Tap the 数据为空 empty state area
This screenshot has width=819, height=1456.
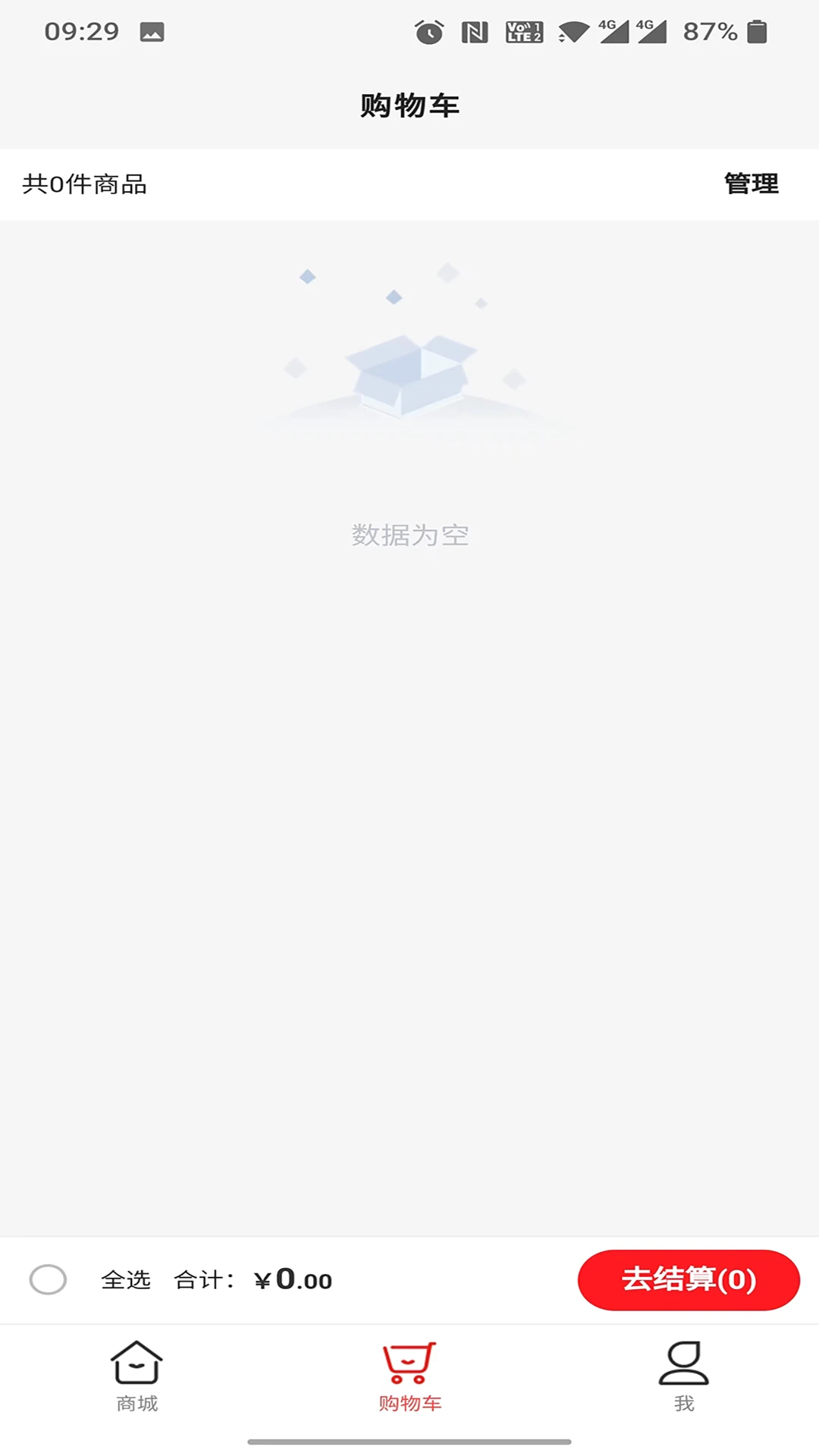tap(409, 535)
